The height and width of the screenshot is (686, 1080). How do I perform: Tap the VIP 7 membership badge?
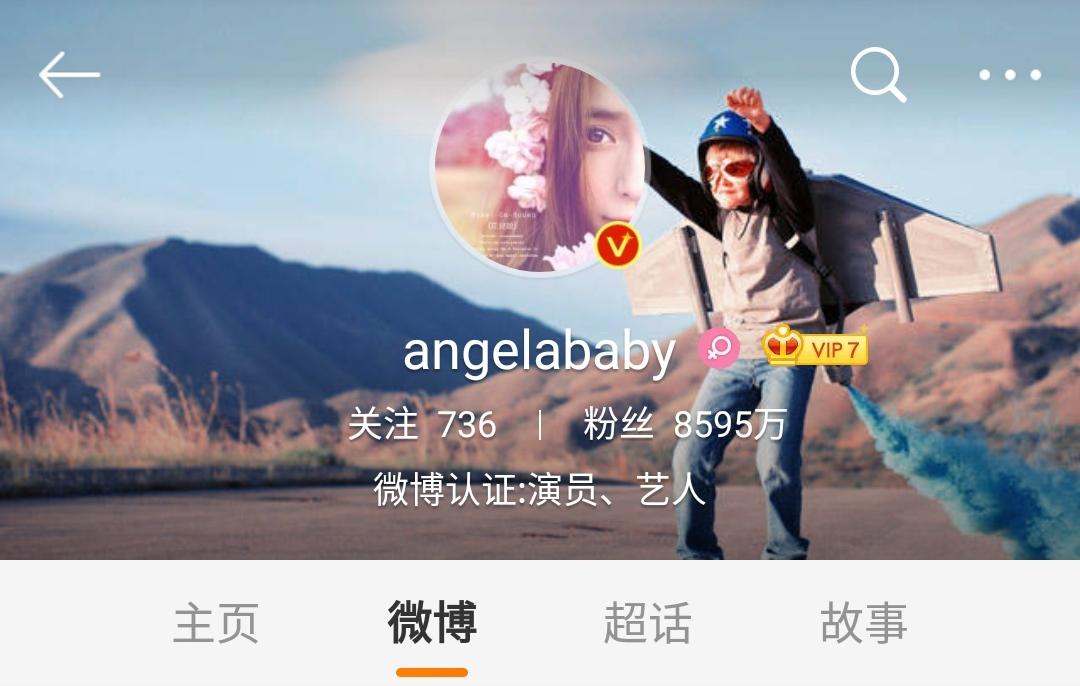coord(815,348)
